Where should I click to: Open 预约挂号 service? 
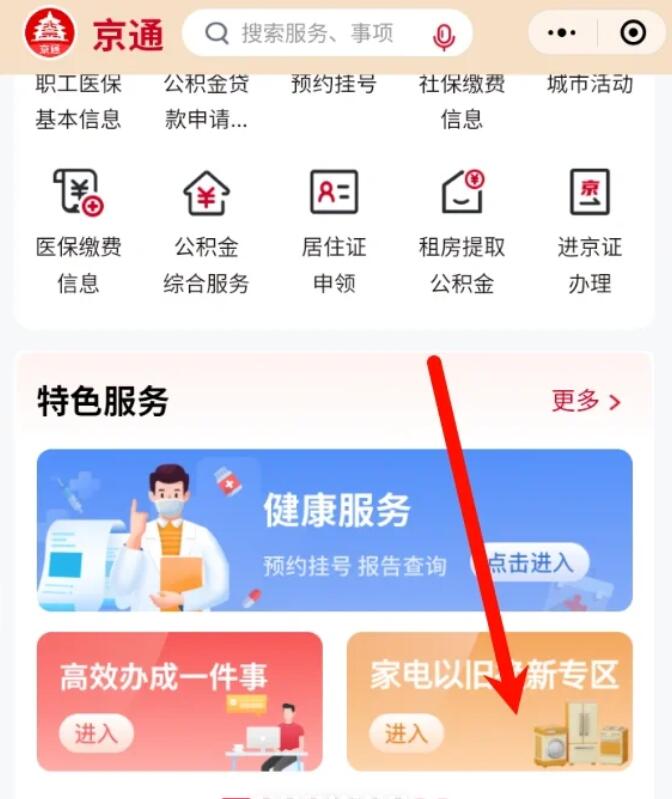(x=333, y=86)
